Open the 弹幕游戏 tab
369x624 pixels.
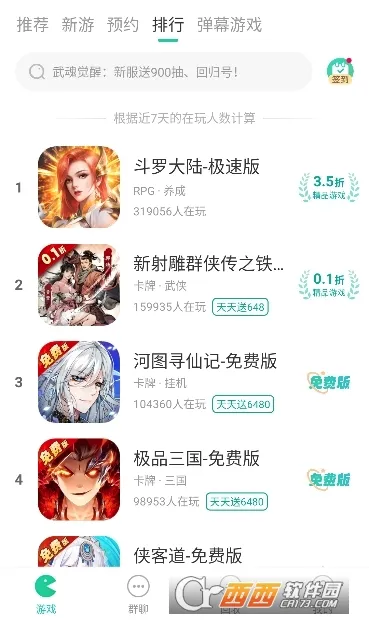tap(229, 25)
